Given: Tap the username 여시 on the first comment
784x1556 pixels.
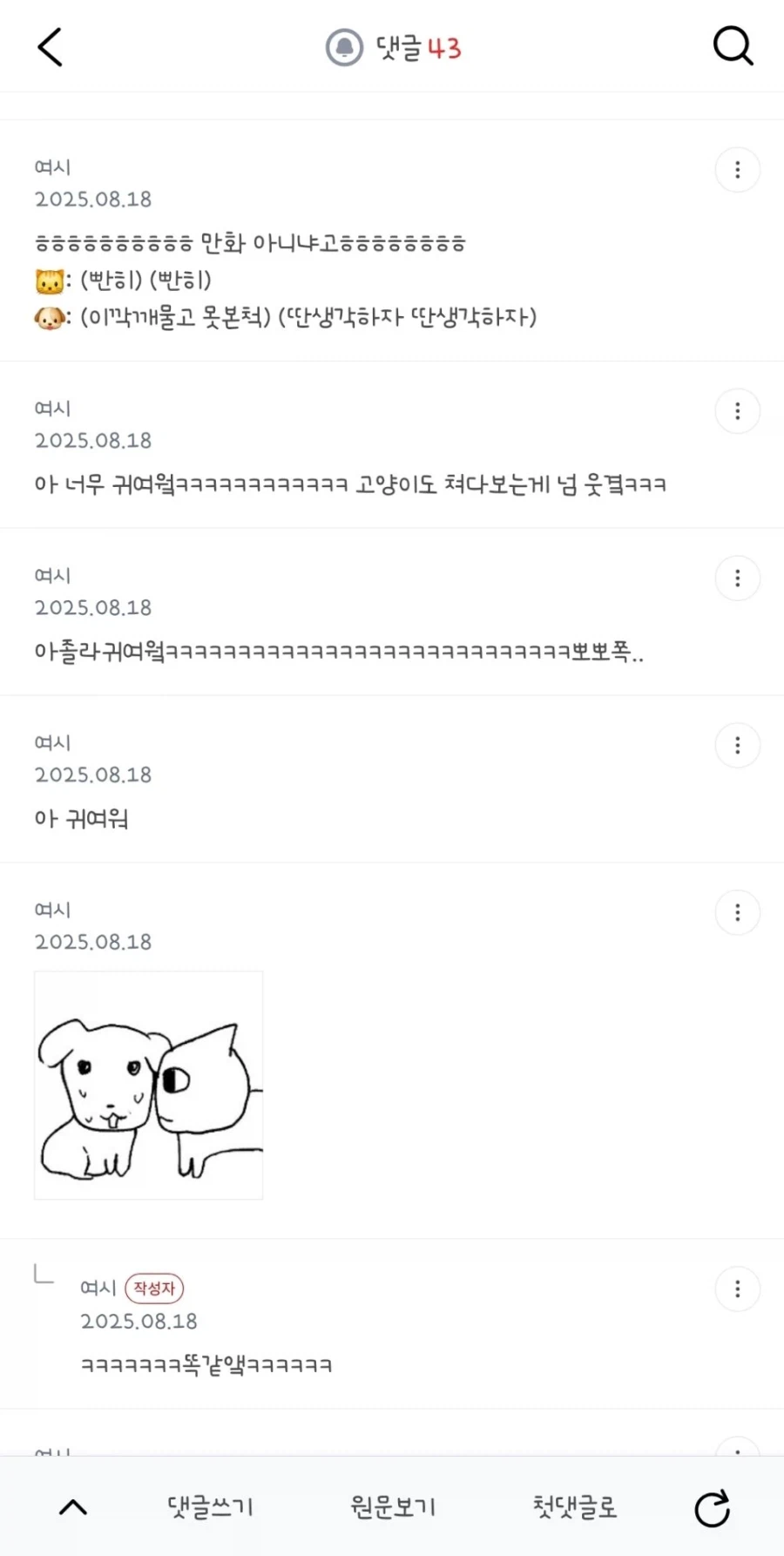Looking at the screenshot, I should coord(53,167).
